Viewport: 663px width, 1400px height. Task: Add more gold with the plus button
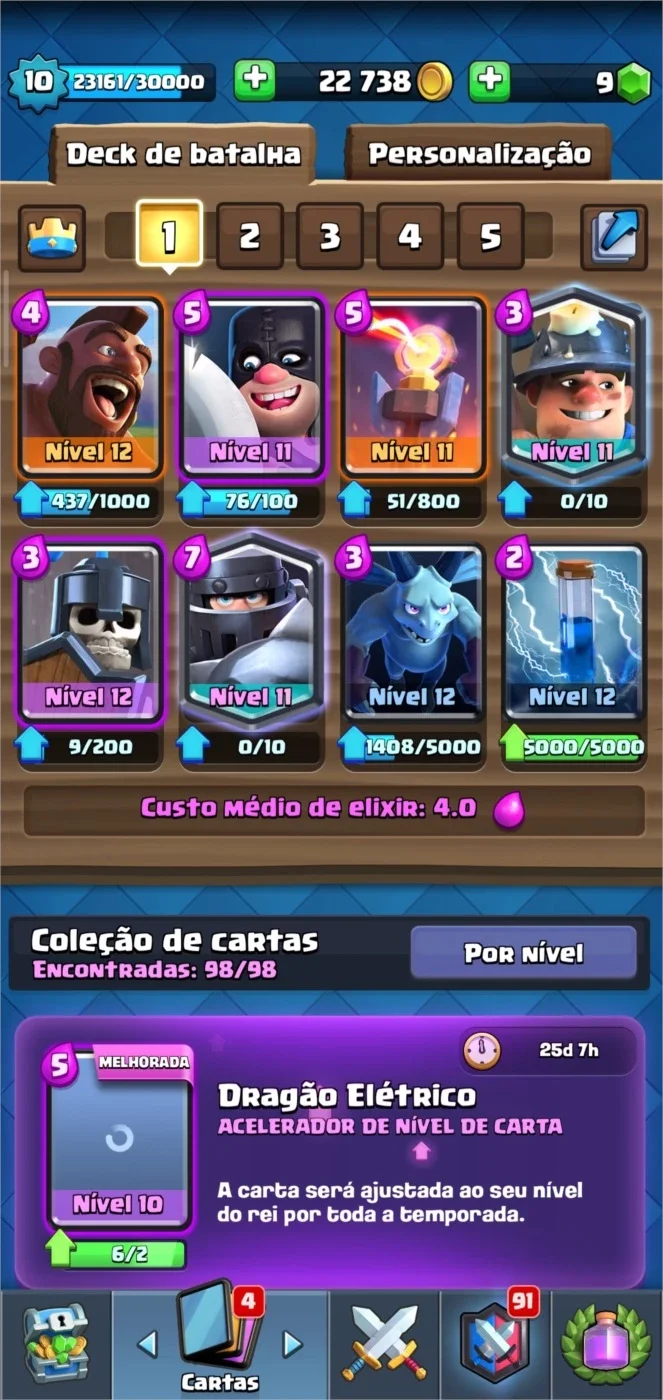point(255,82)
